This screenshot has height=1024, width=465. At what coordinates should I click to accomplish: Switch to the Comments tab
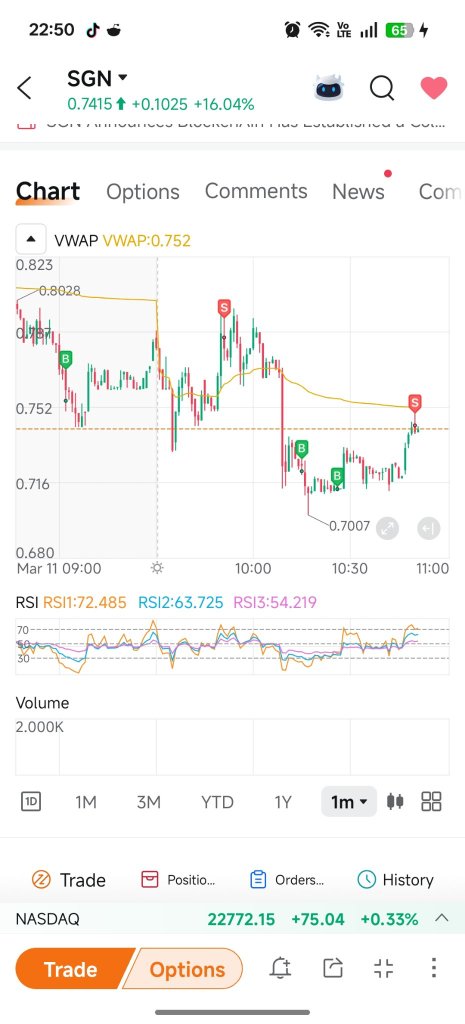[x=256, y=191]
